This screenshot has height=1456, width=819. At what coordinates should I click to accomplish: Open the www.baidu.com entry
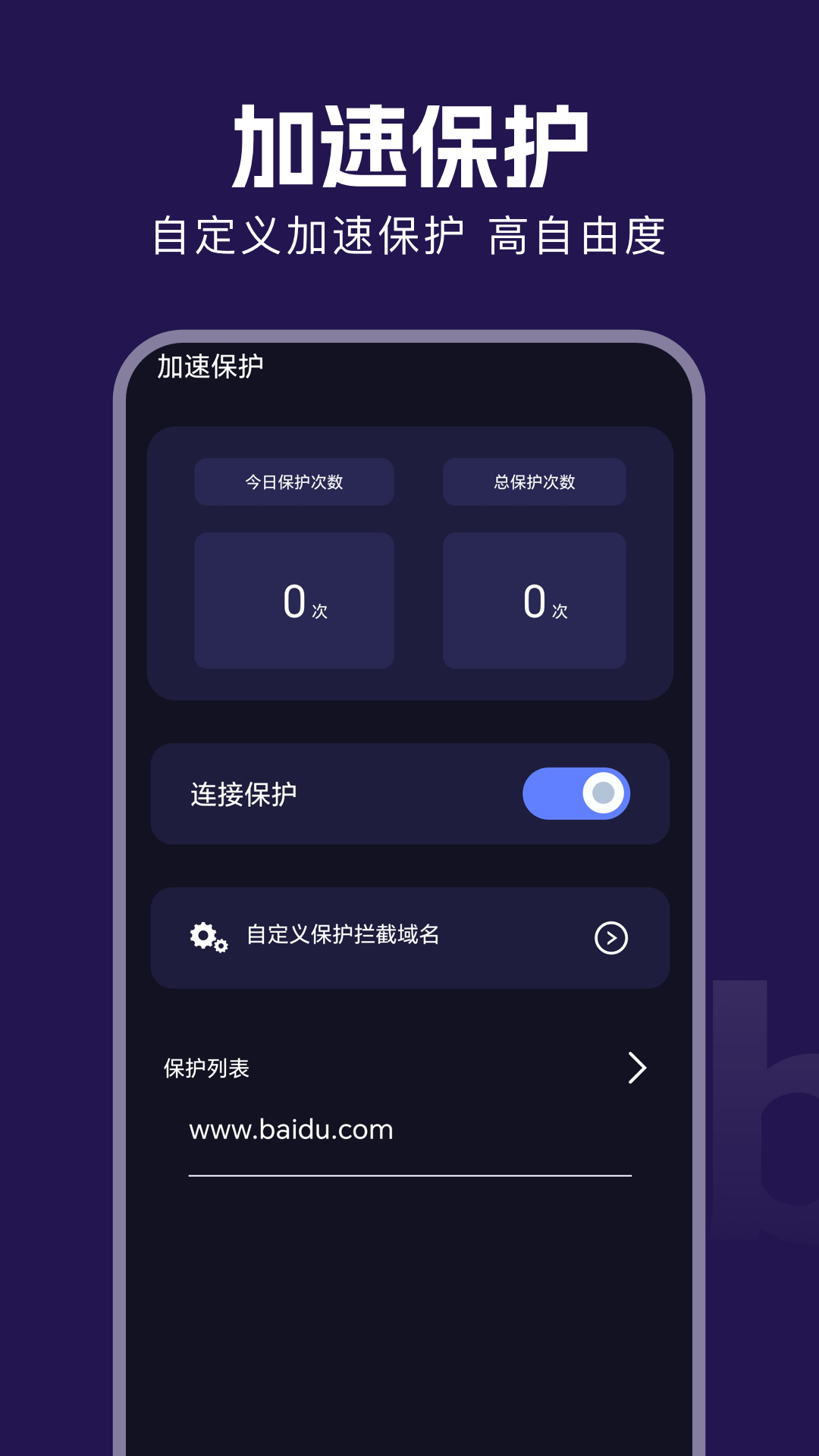291,1130
